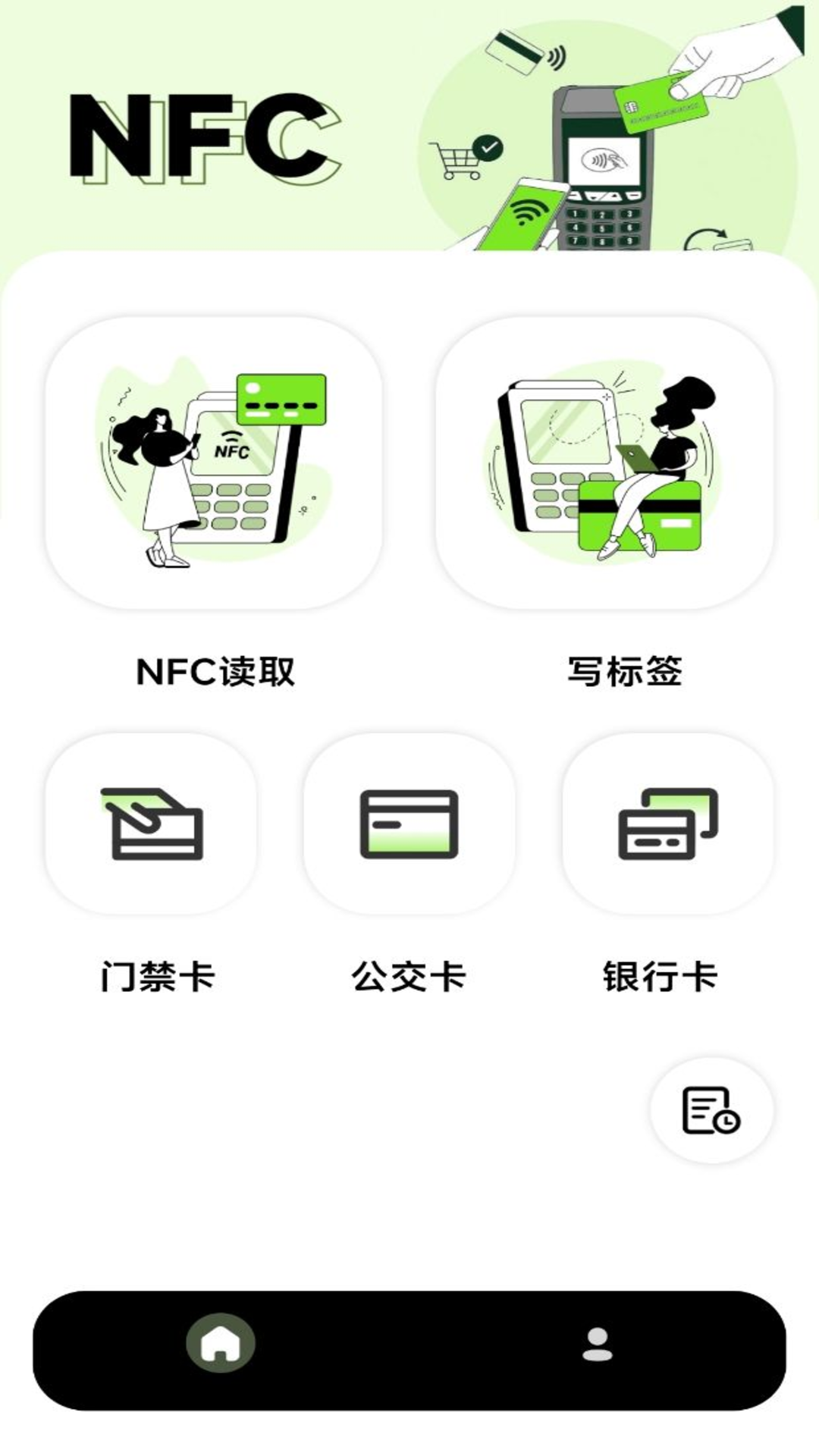Open the history records floating button

point(711,1110)
